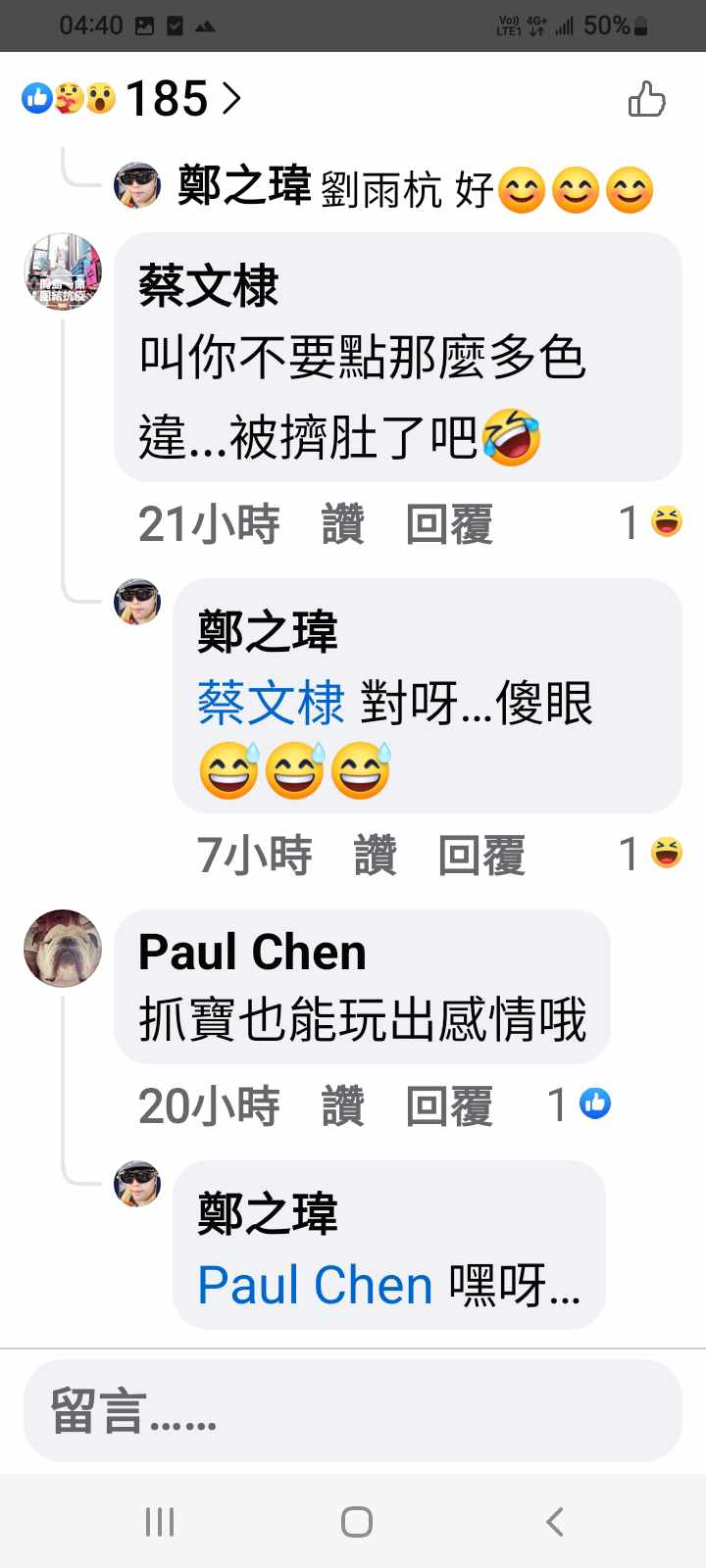The width and height of the screenshot is (706, 1568).
Task: Open 蔡文棣's profile picture
Action: point(63,271)
